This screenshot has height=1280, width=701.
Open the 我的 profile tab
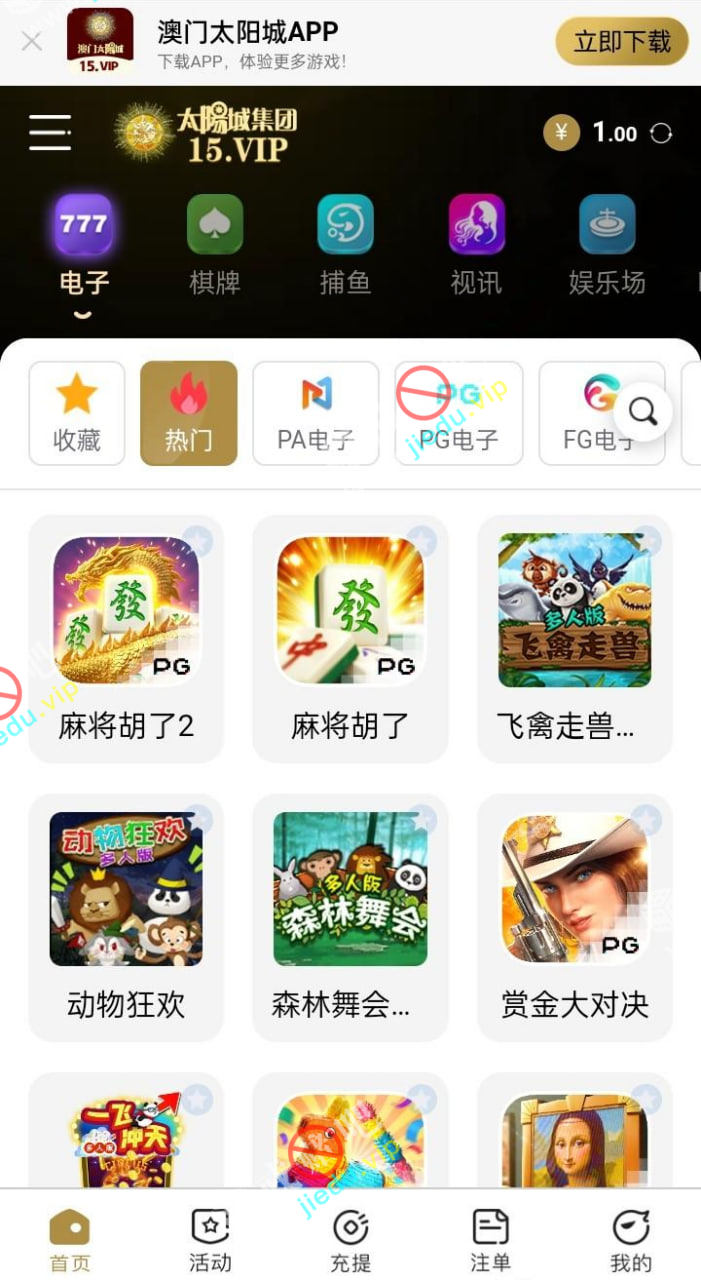[630, 1240]
